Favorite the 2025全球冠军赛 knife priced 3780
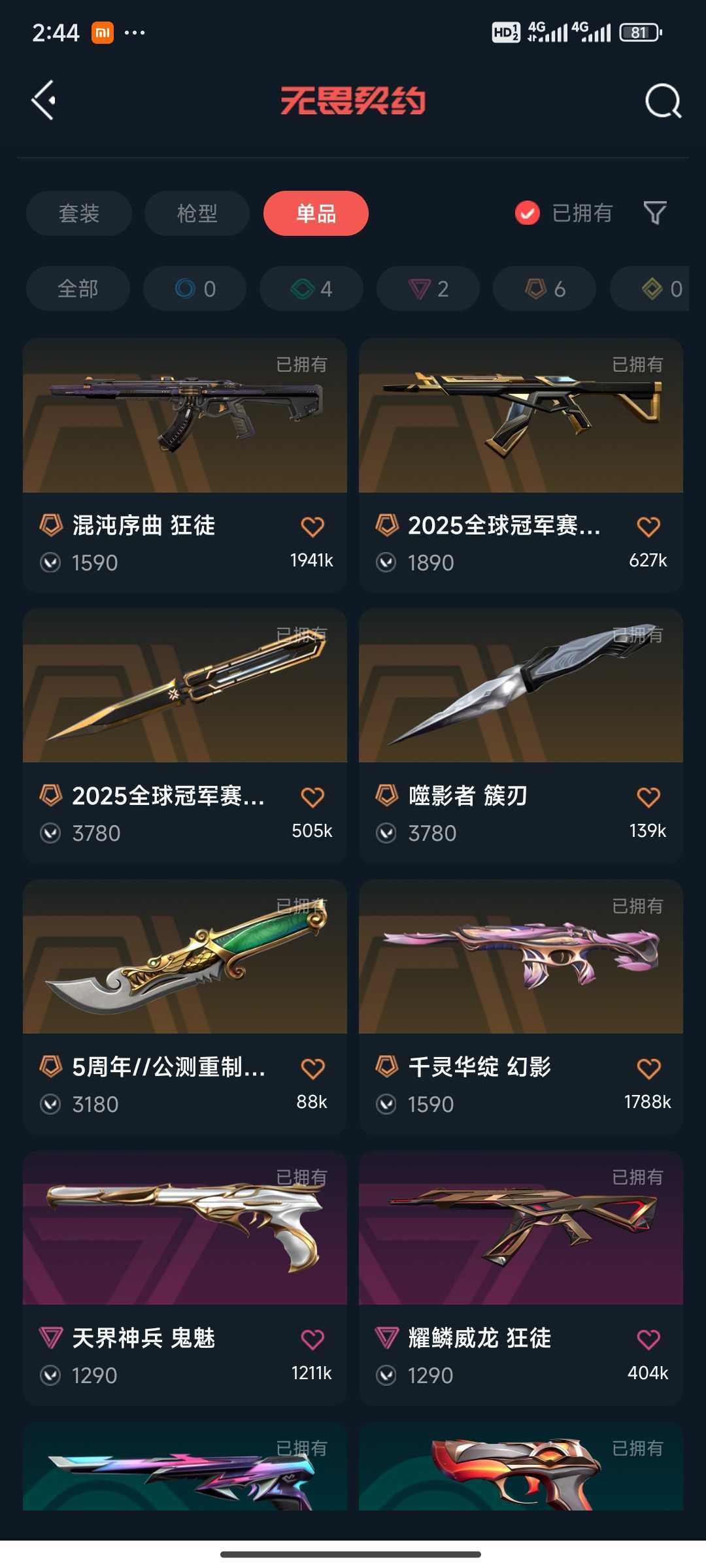The image size is (706, 1568). [x=312, y=797]
